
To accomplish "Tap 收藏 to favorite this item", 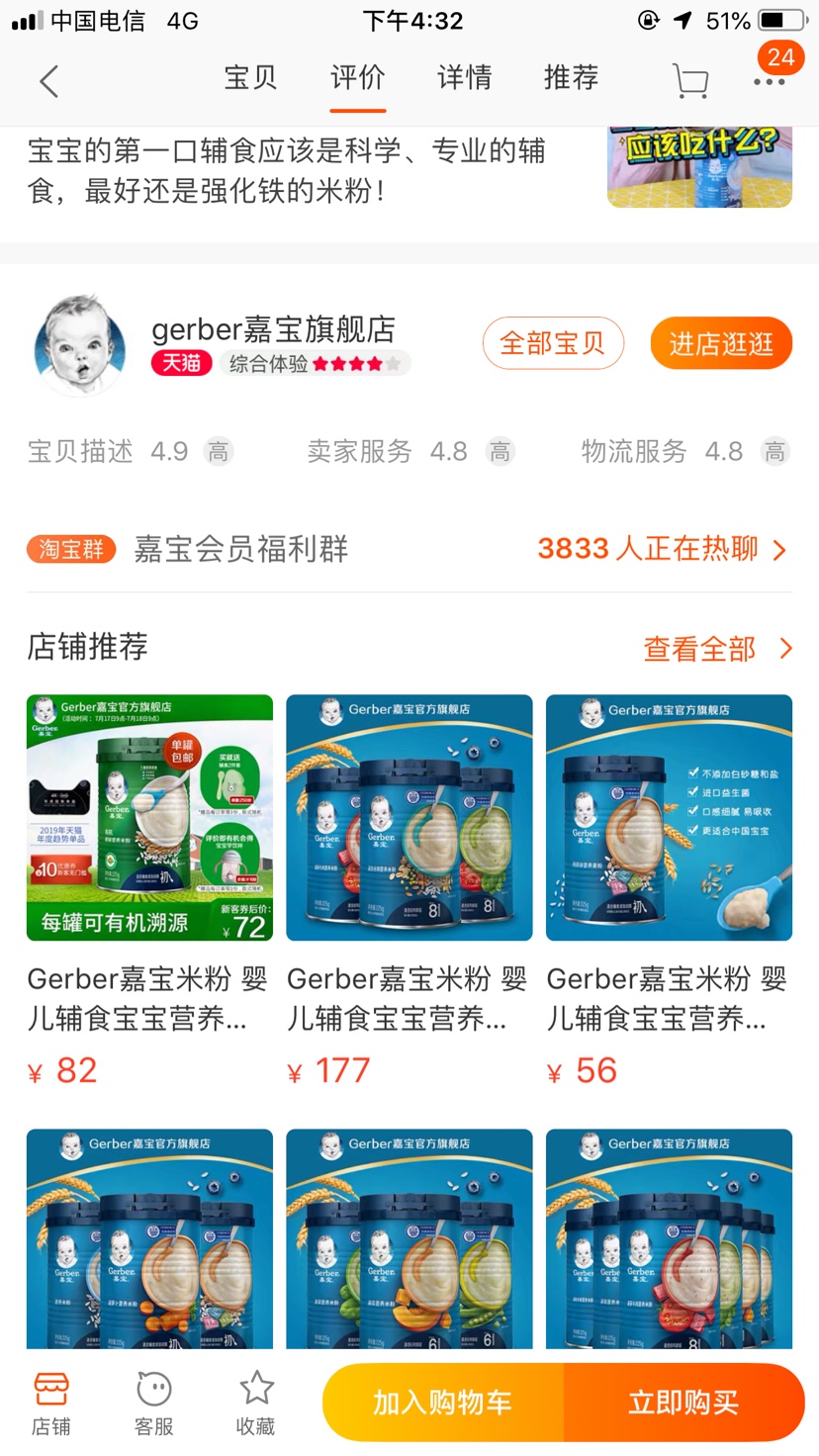I will [255, 1403].
